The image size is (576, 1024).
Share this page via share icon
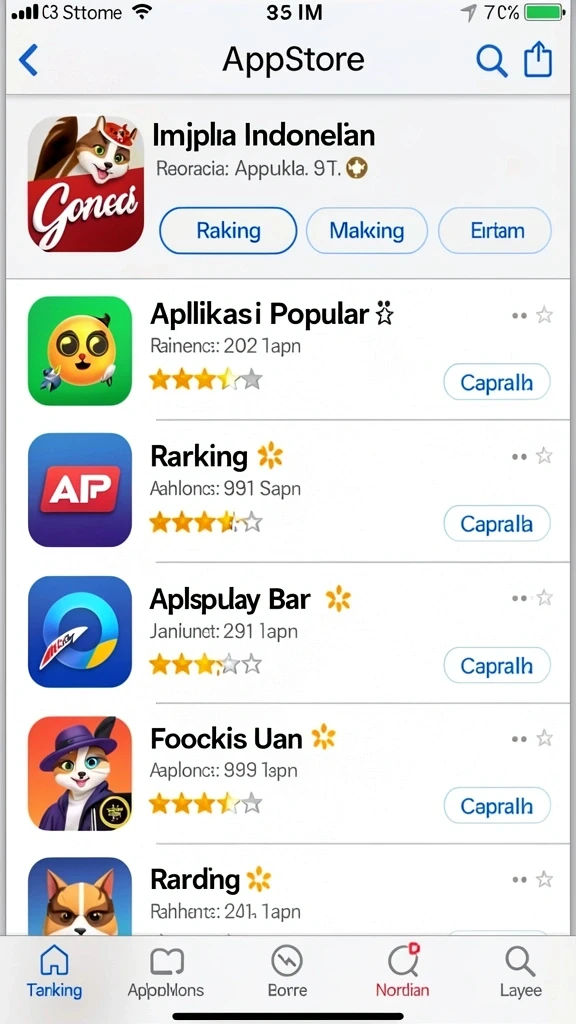coord(538,59)
